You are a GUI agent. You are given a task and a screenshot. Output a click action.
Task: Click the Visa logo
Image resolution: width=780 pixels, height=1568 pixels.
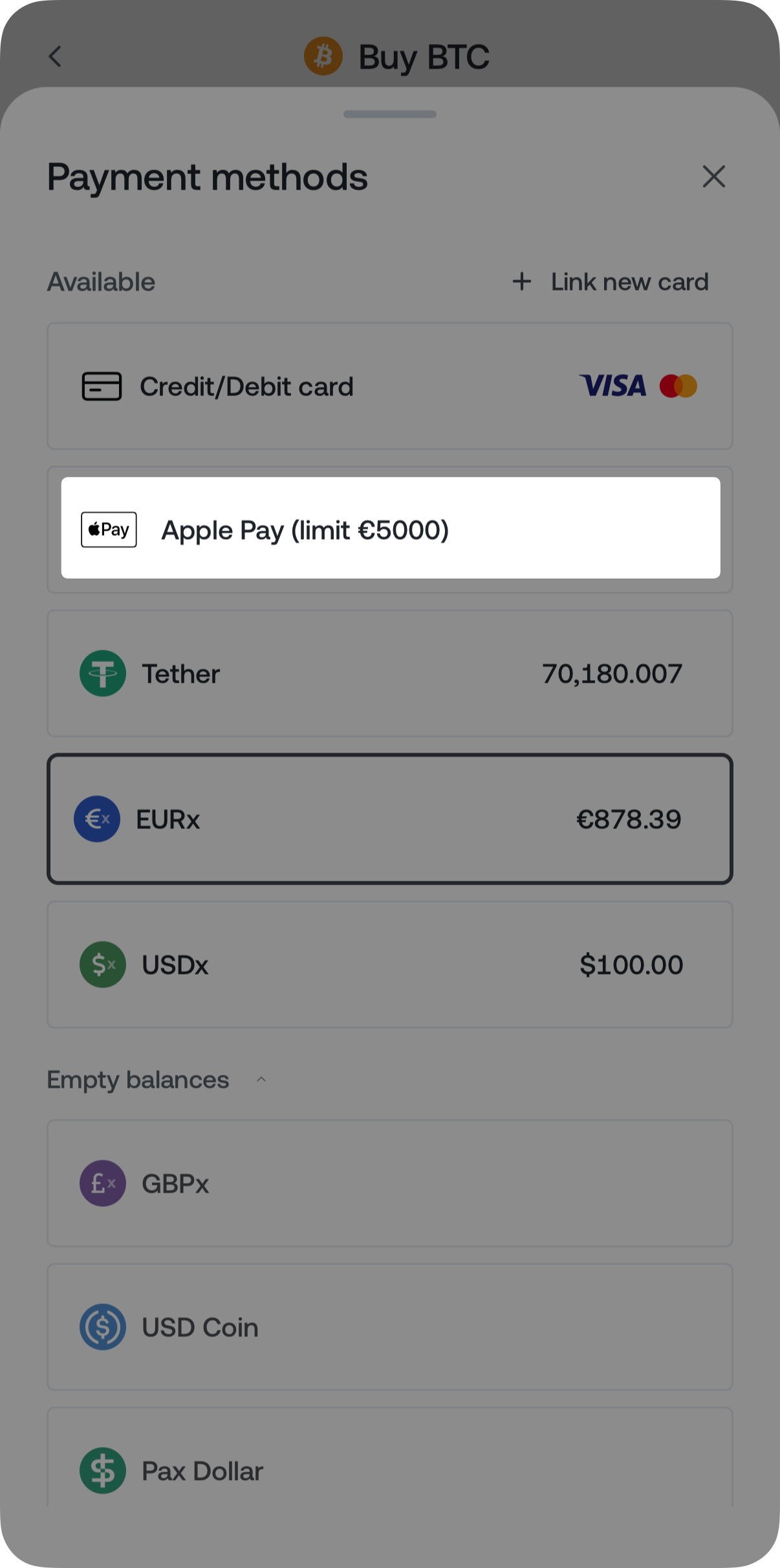(x=613, y=386)
